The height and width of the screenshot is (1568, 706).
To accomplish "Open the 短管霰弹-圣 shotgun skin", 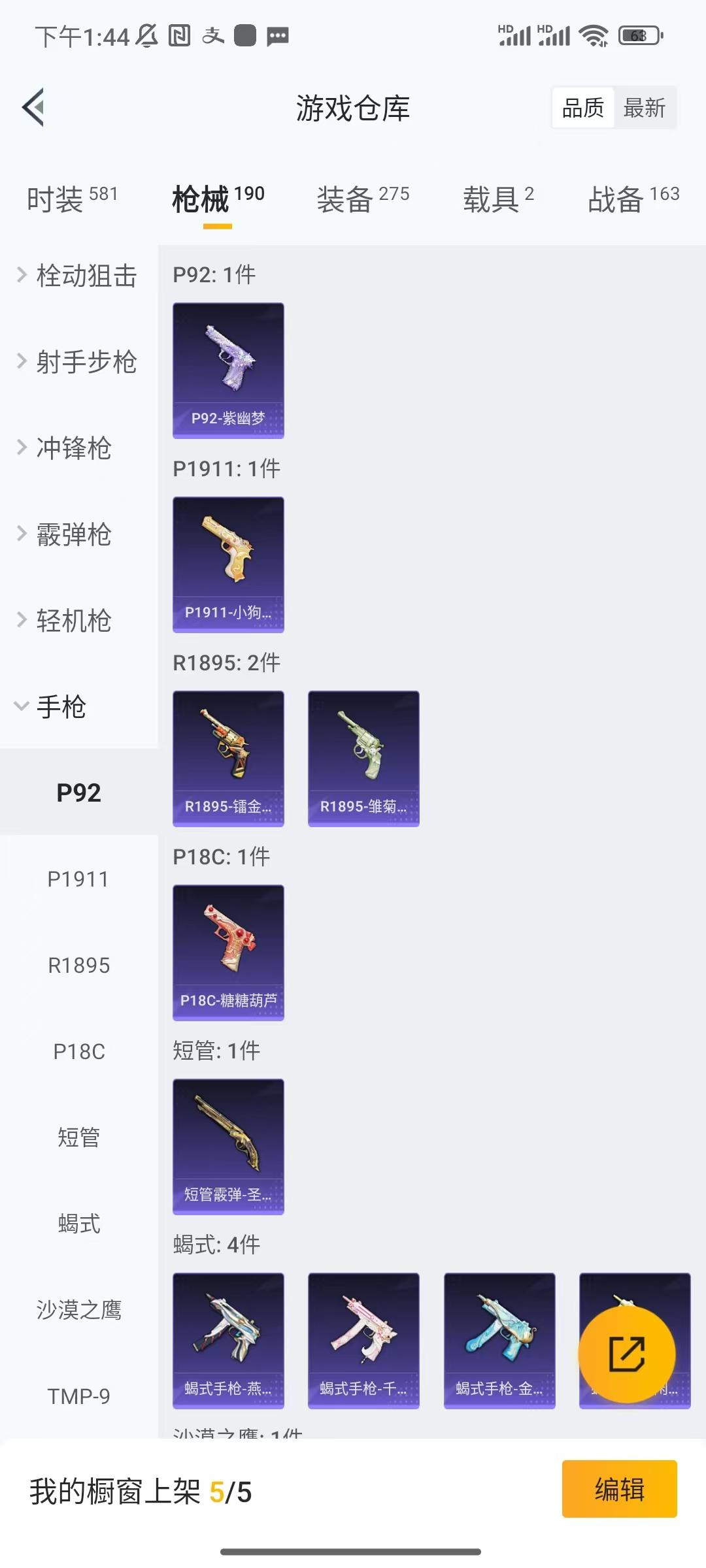I will click(227, 1147).
